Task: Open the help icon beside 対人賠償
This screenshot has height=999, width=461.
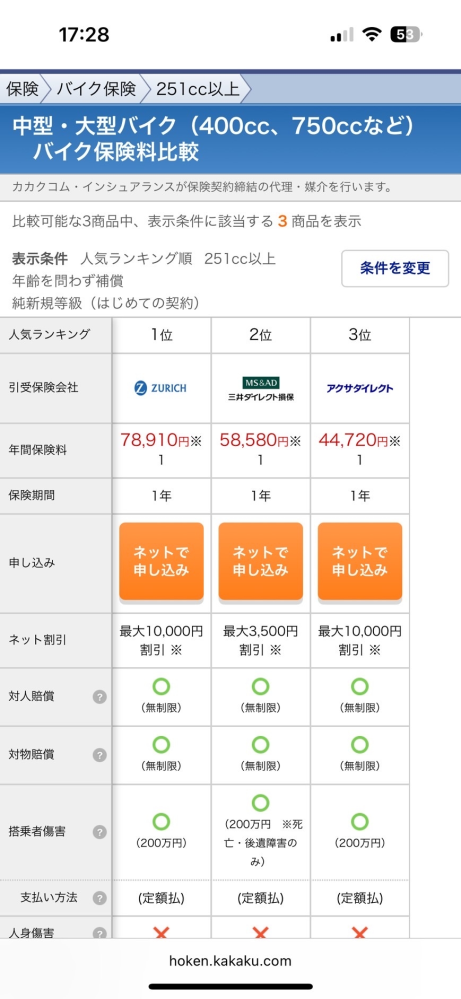Action: pyautogui.click(x=99, y=697)
